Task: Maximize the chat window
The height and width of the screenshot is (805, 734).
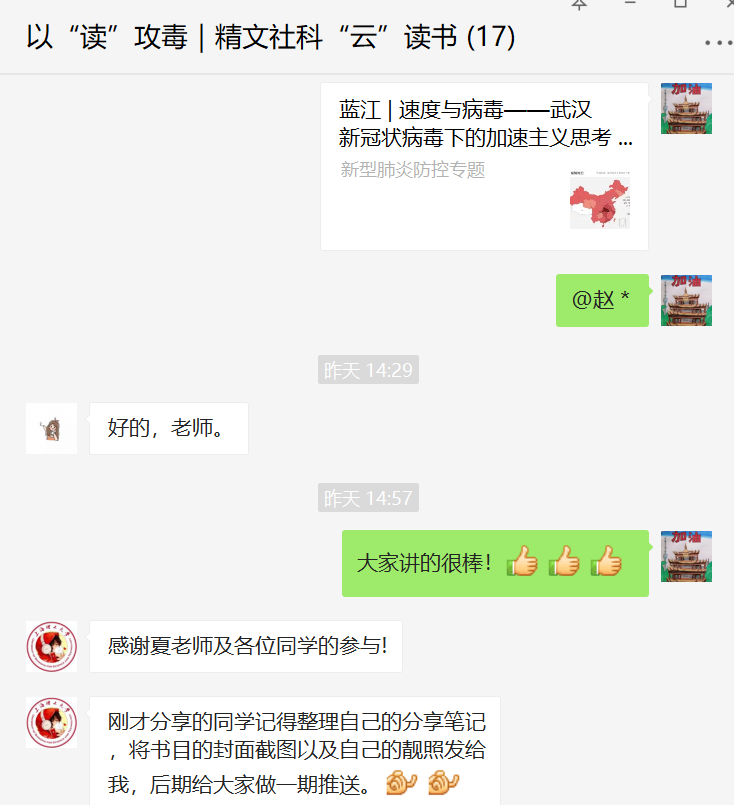Action: (x=681, y=4)
